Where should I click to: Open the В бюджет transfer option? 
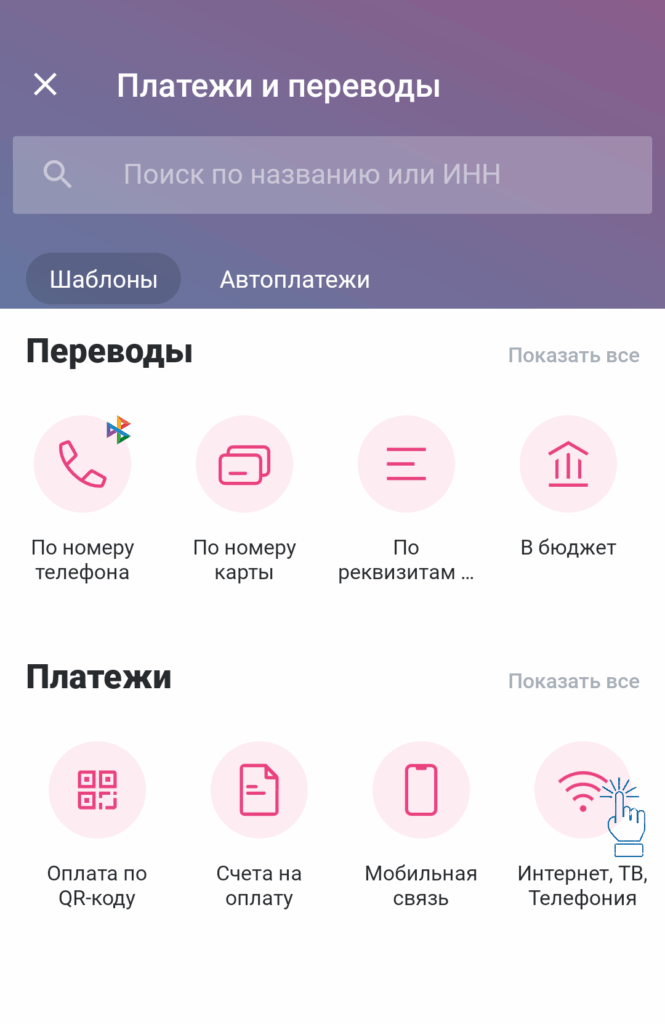(x=568, y=465)
